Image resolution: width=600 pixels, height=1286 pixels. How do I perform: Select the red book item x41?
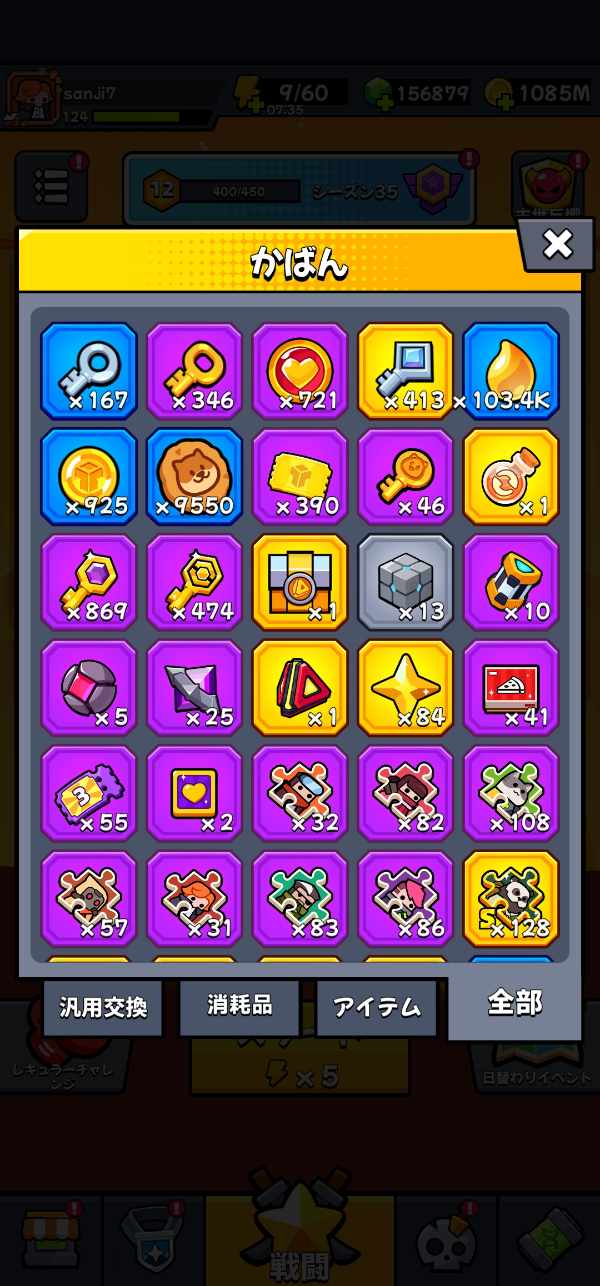[511, 687]
